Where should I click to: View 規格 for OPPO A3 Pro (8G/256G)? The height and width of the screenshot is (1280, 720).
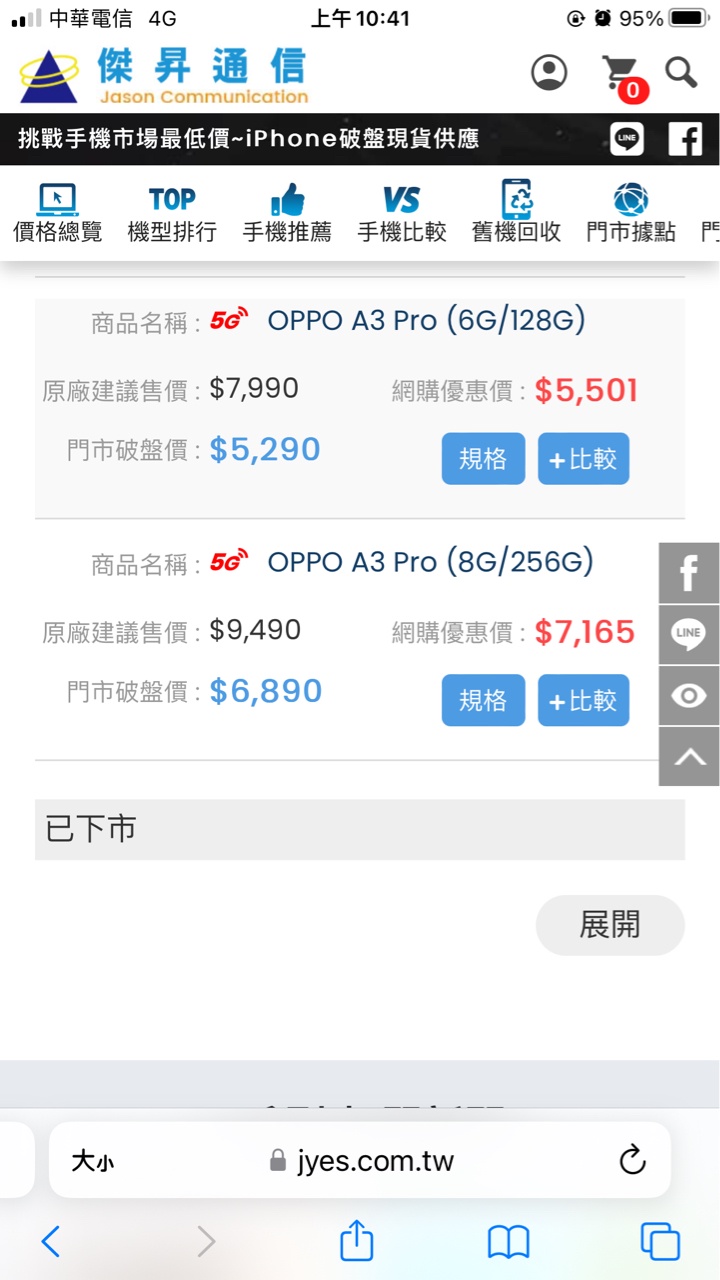(x=483, y=700)
